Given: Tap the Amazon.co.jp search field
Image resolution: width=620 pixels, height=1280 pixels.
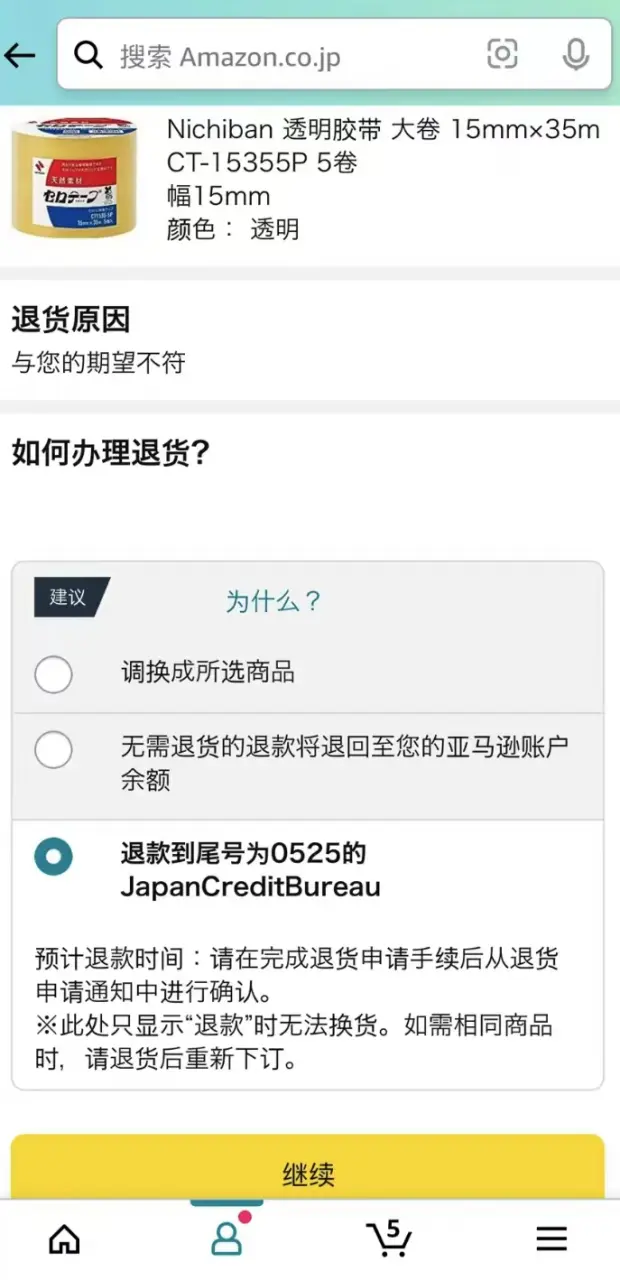Looking at the screenshot, I should (290, 56).
